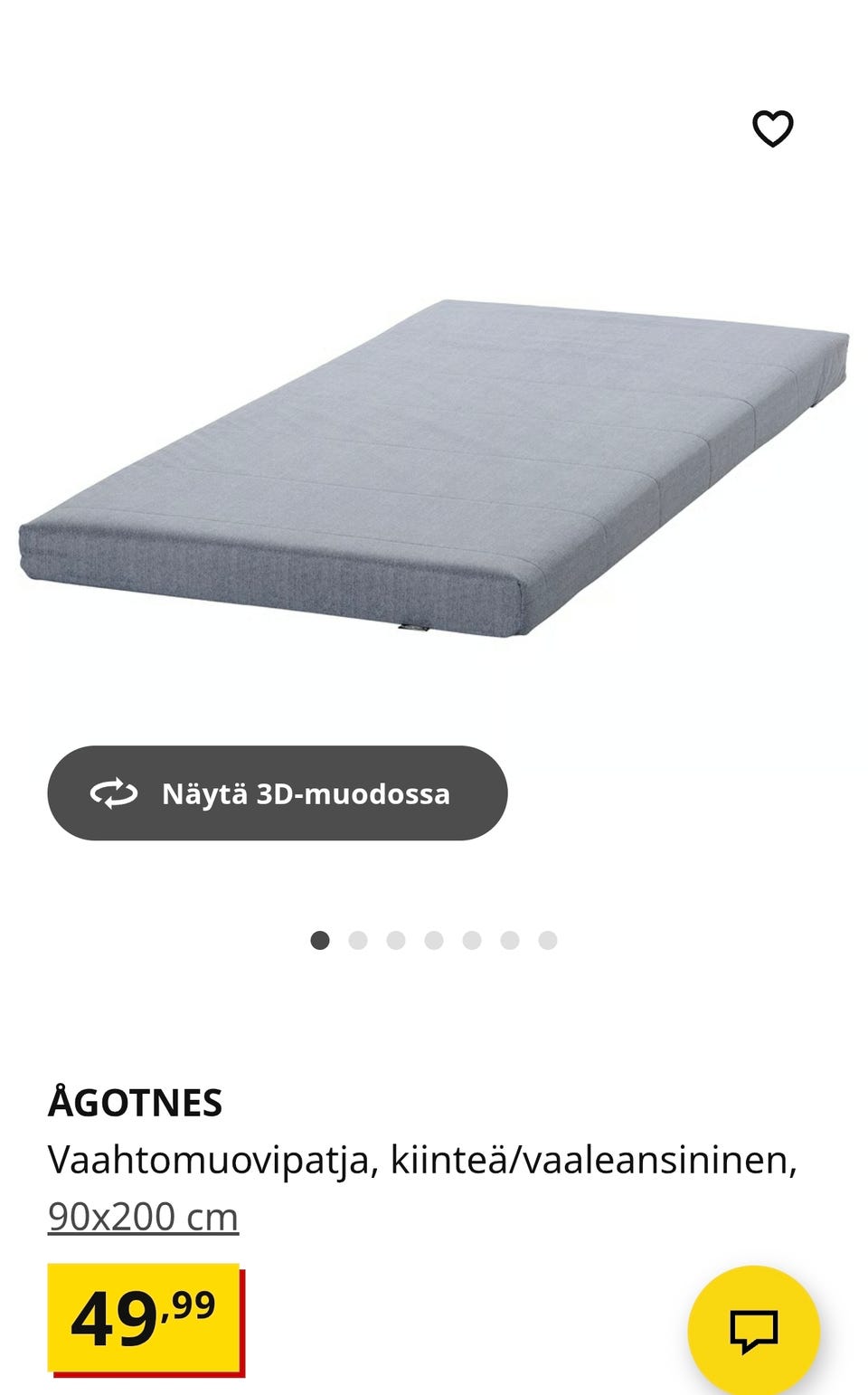
Task: Open size options via "90x200 cm" link
Action: point(141,1216)
